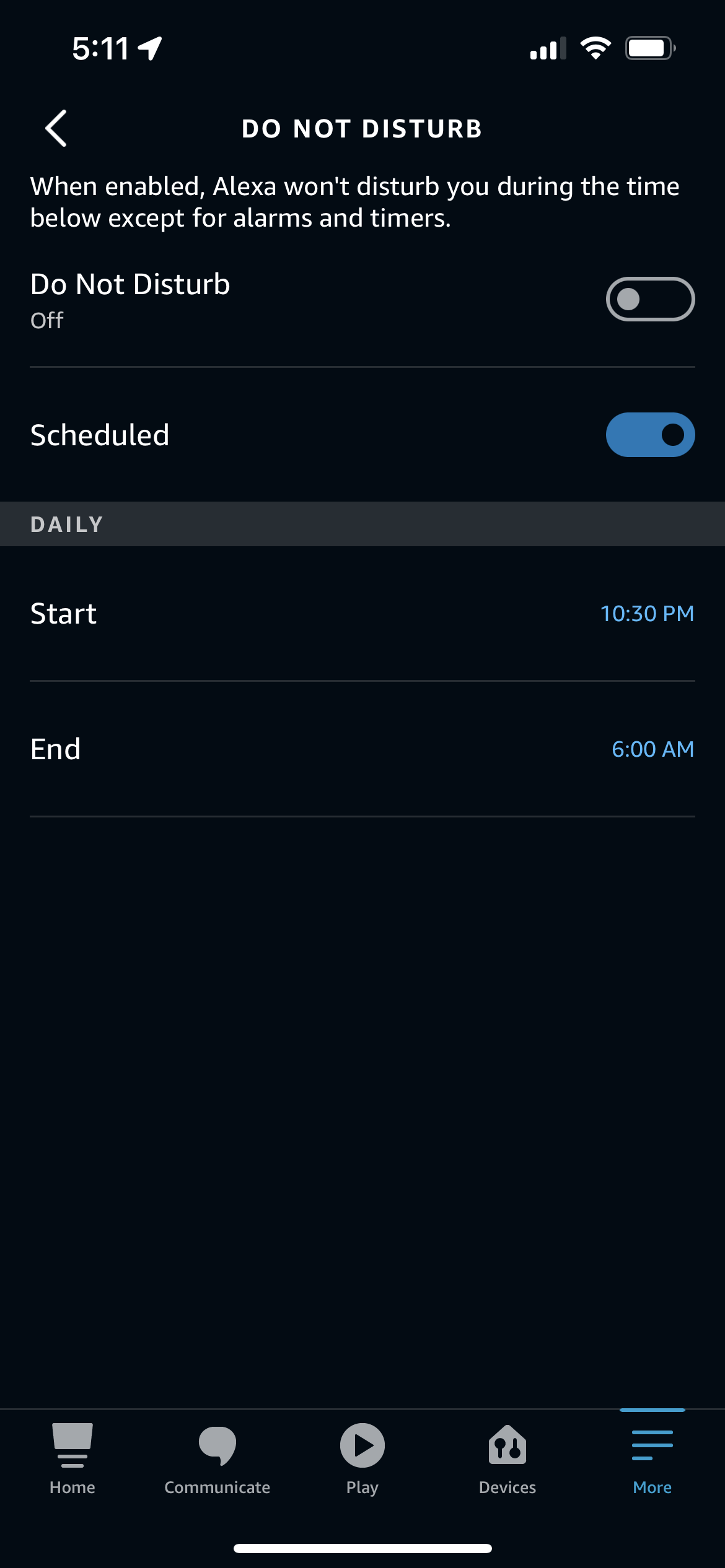Go back from Do Not Disturb
This screenshot has height=1568, width=725.
click(x=56, y=129)
